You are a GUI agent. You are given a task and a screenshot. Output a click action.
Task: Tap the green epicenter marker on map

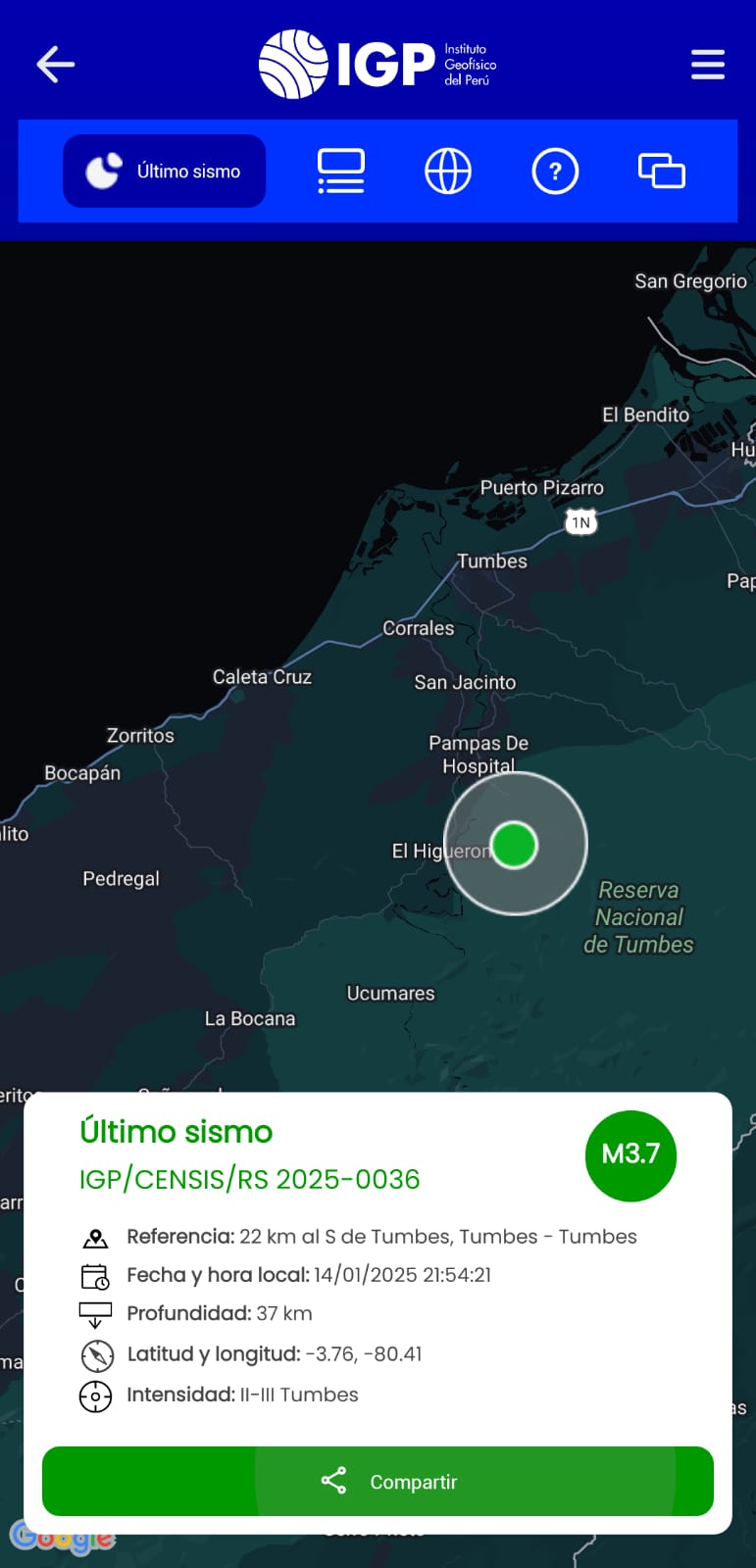[x=514, y=844]
